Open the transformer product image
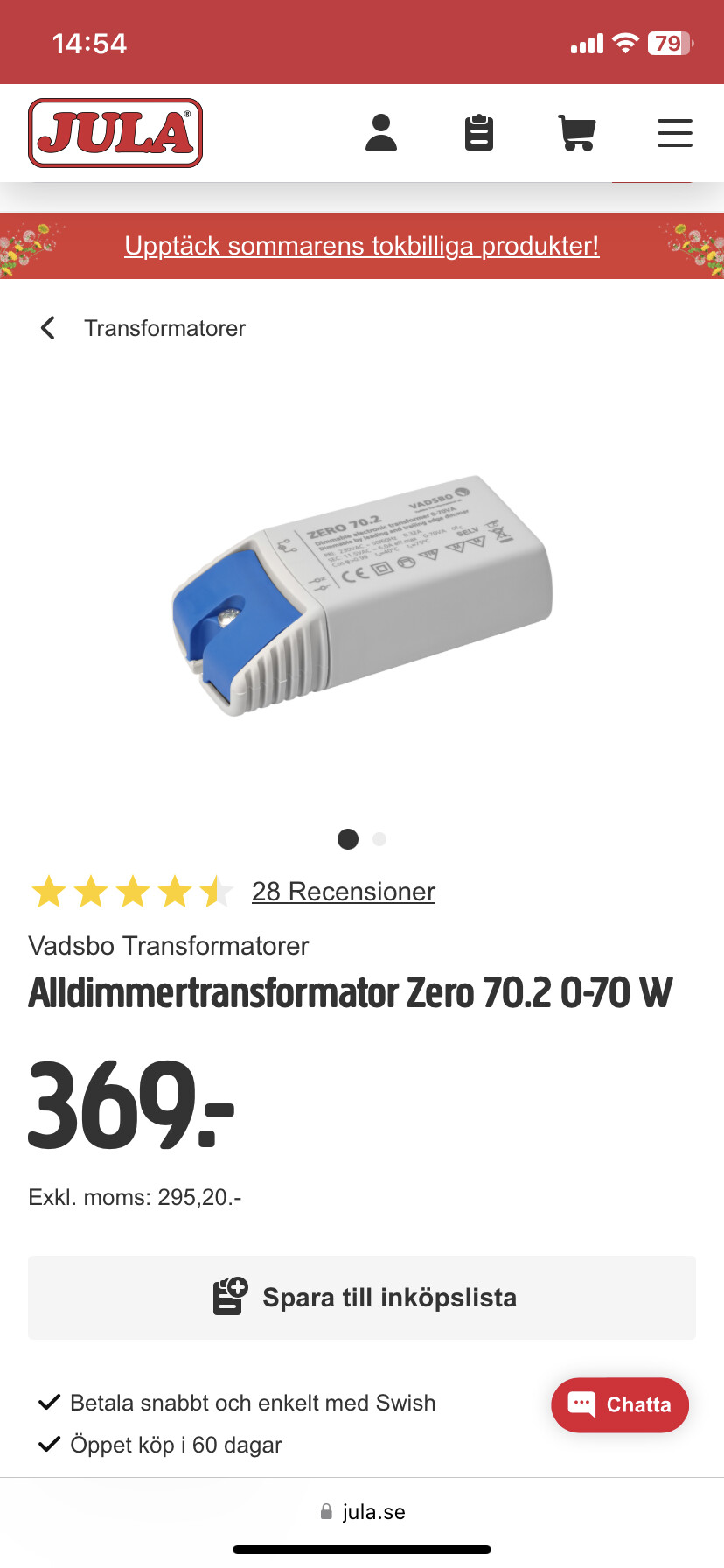The width and height of the screenshot is (724, 1568). coord(362,595)
